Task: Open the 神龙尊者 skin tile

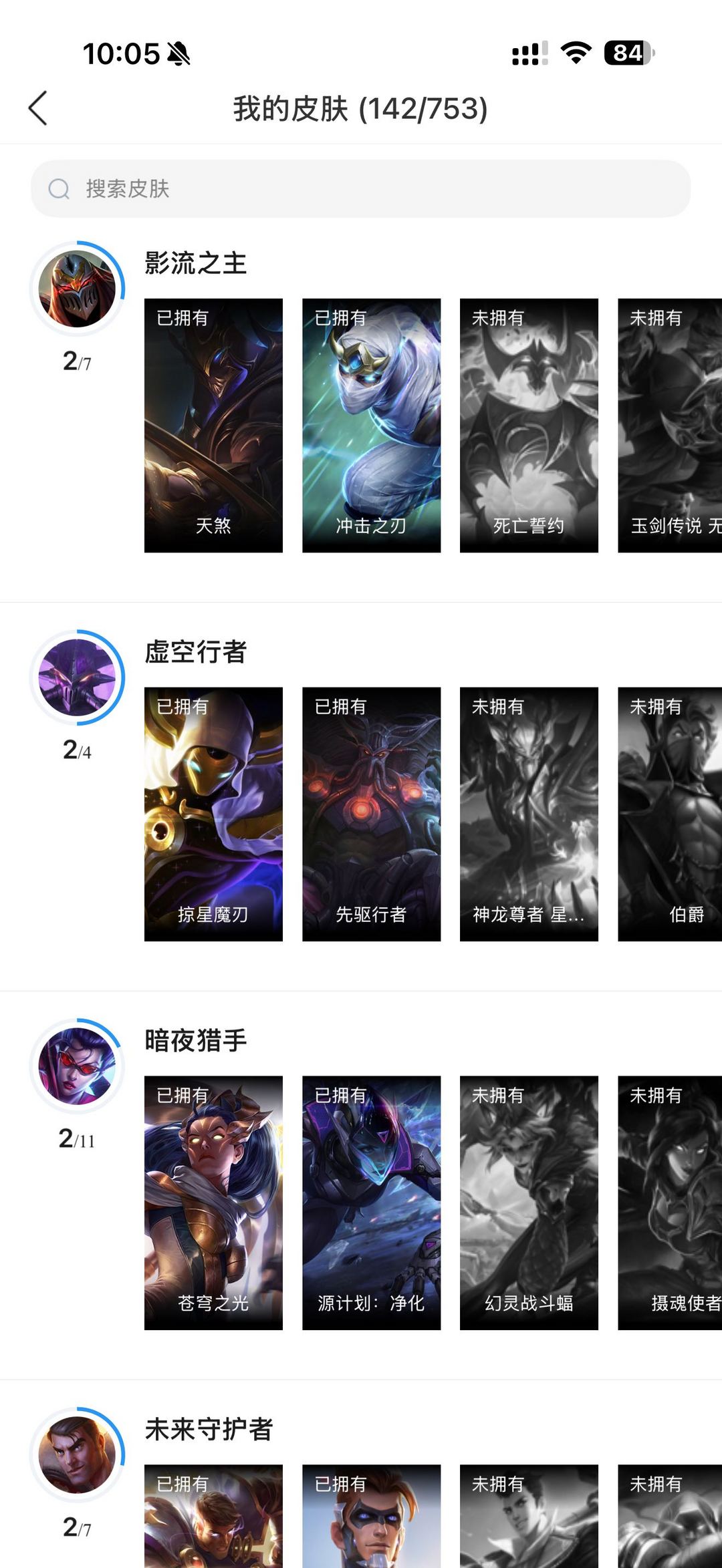Action: pyautogui.click(x=529, y=814)
